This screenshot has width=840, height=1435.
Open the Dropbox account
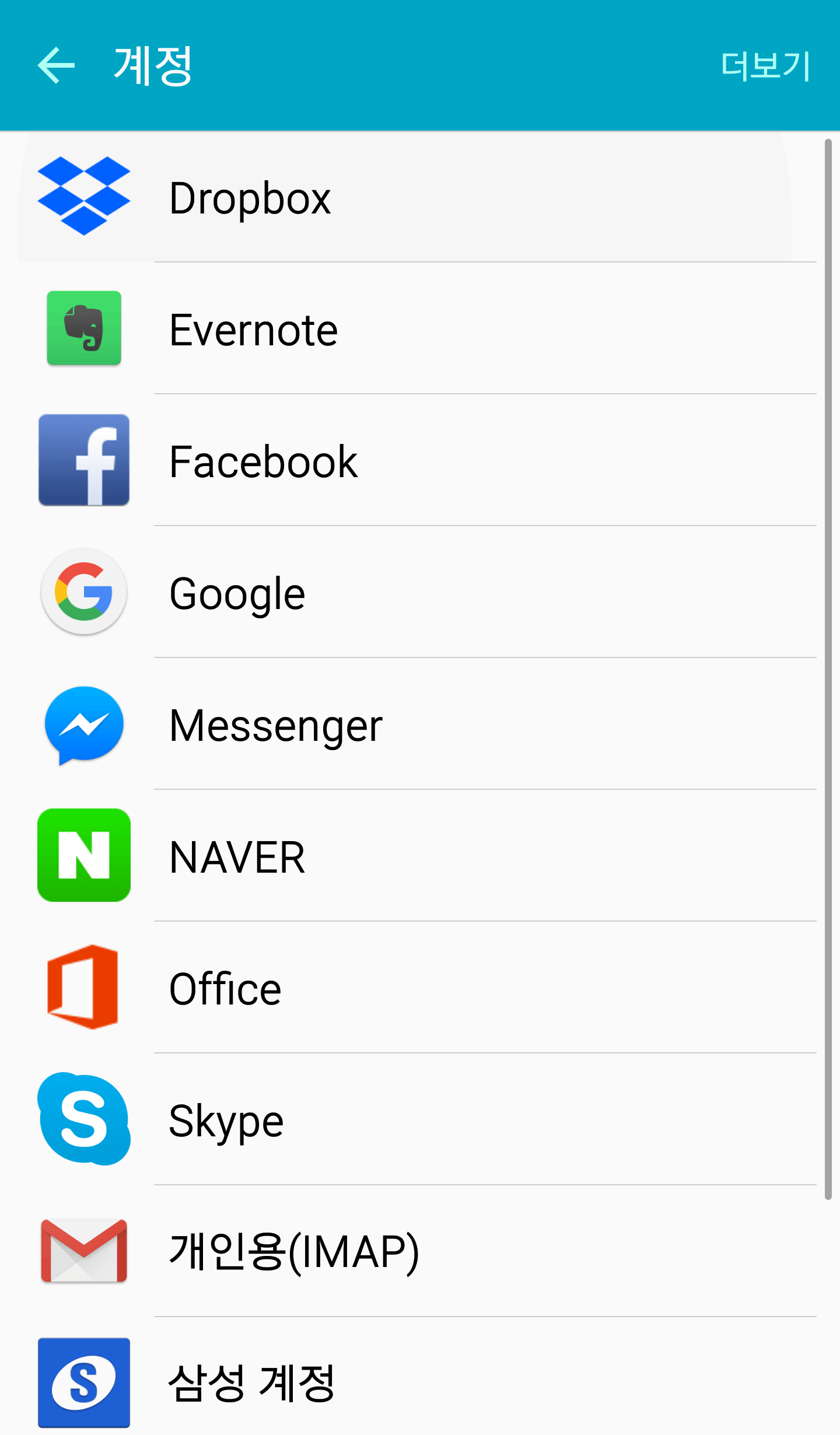pos(408,197)
